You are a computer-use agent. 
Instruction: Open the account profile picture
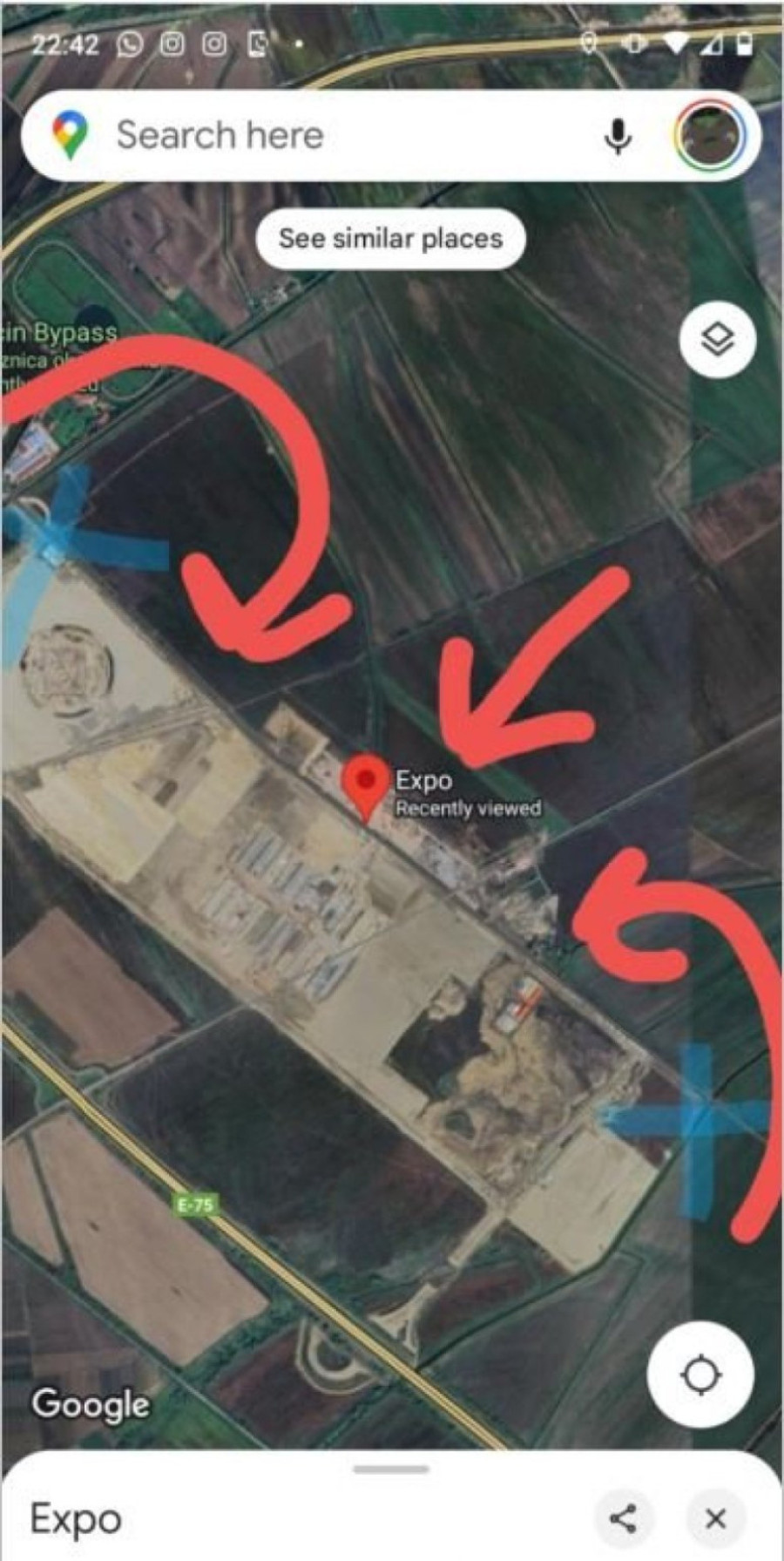[x=710, y=136]
